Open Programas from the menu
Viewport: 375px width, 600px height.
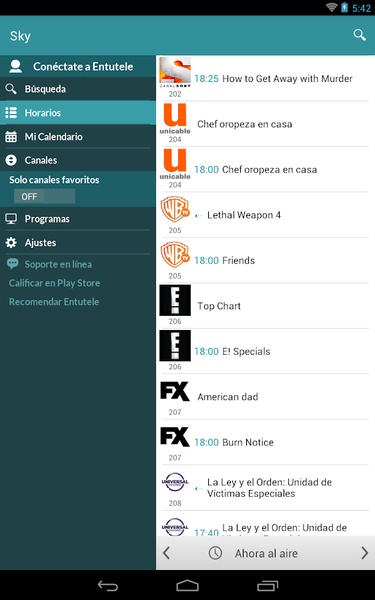tap(78, 219)
